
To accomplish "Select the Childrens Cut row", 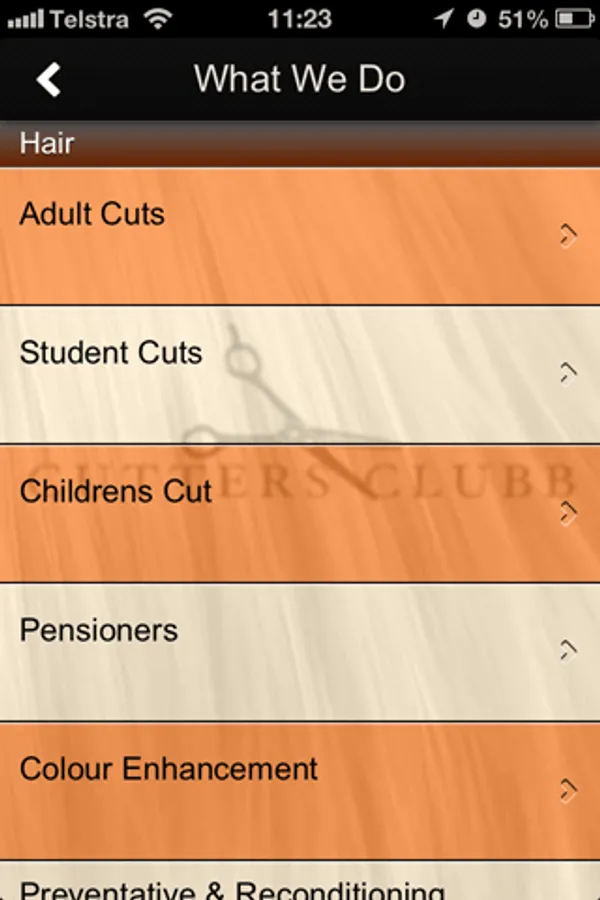I will coord(300,514).
